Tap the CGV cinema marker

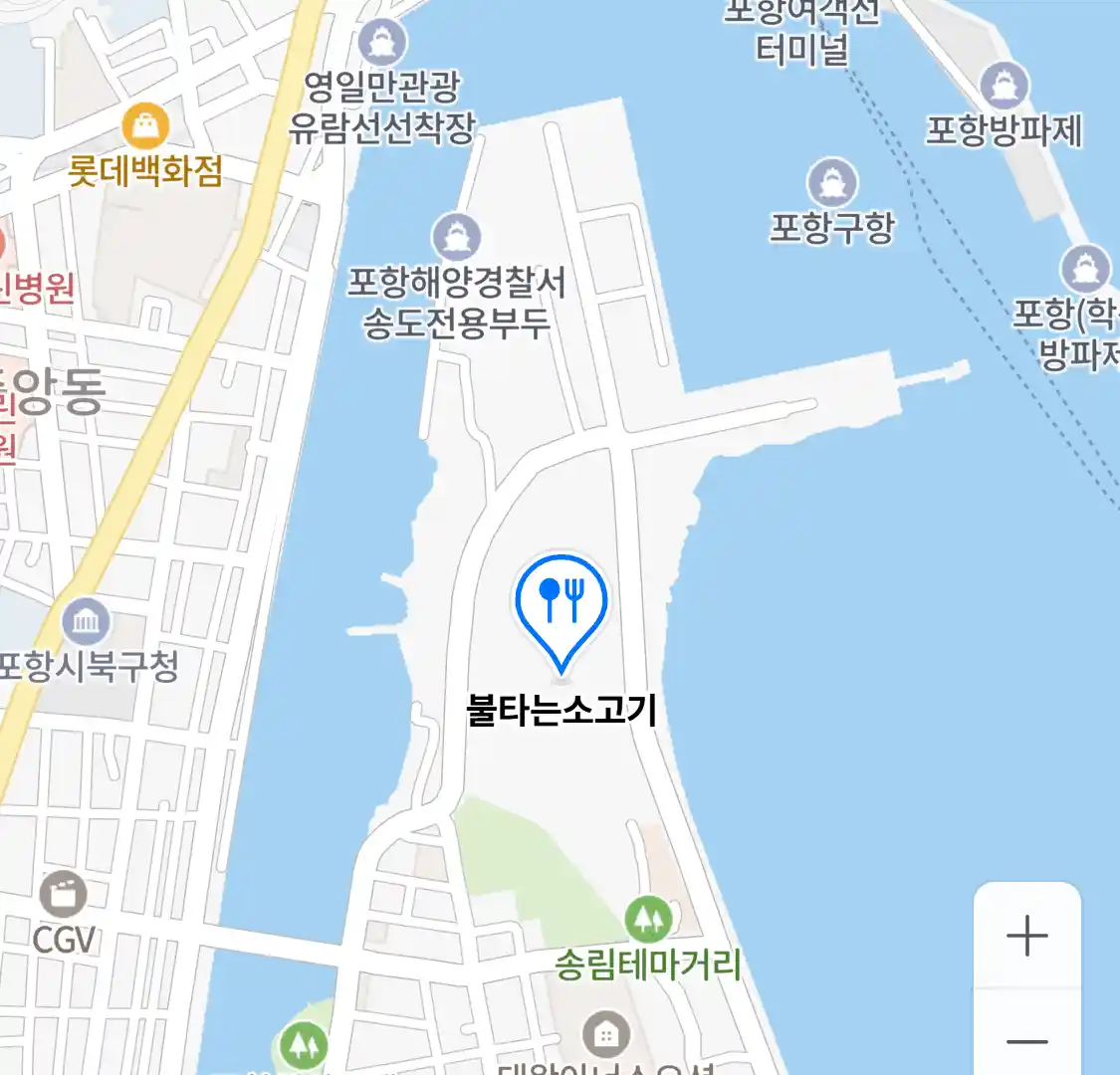click(64, 895)
